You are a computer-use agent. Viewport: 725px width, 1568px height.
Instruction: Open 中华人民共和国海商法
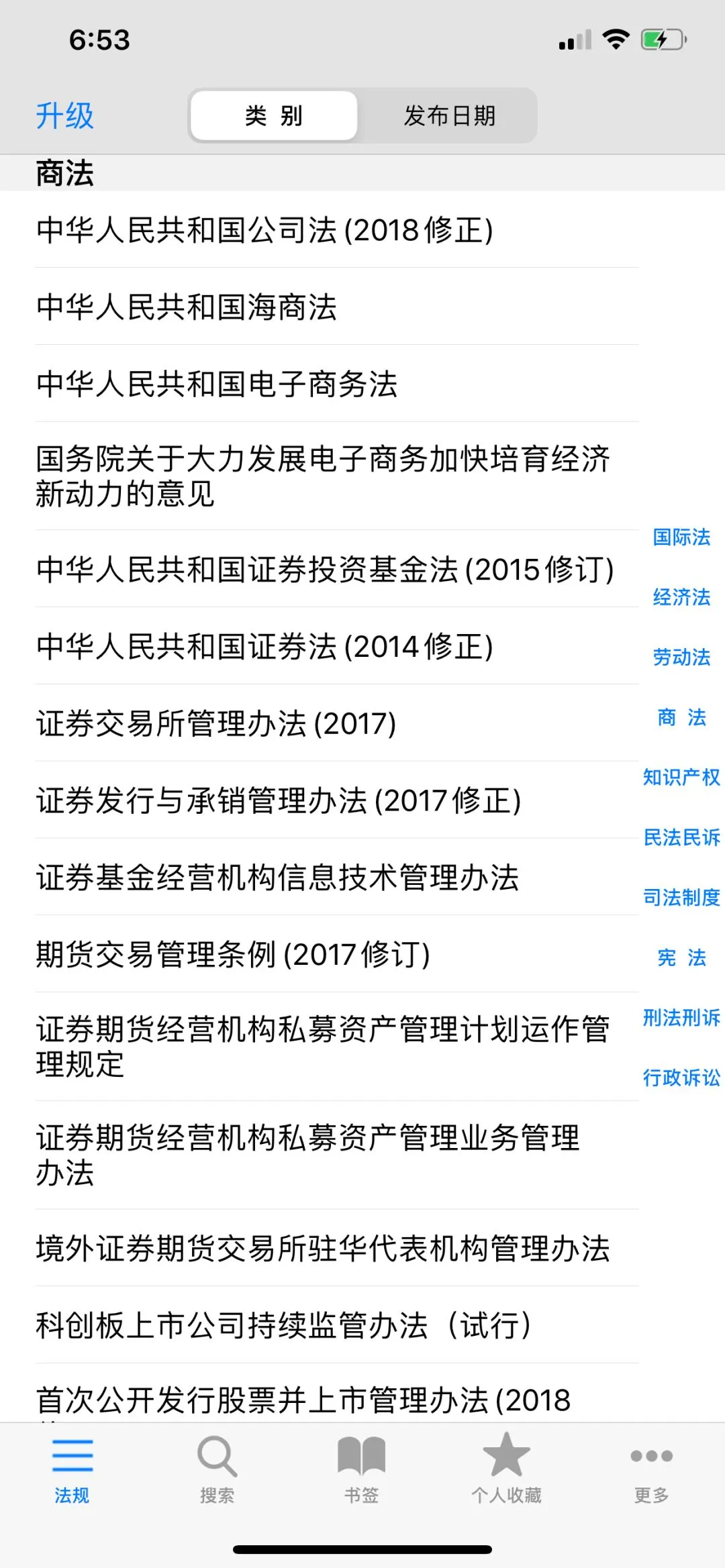click(187, 307)
